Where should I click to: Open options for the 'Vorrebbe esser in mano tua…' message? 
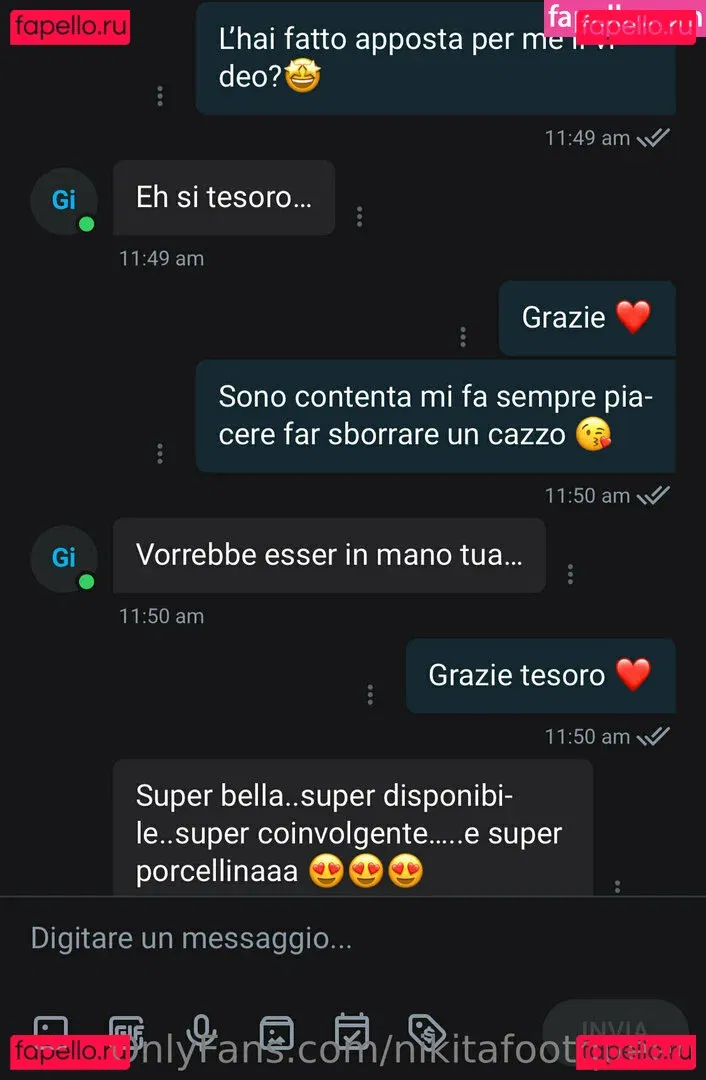click(x=570, y=574)
